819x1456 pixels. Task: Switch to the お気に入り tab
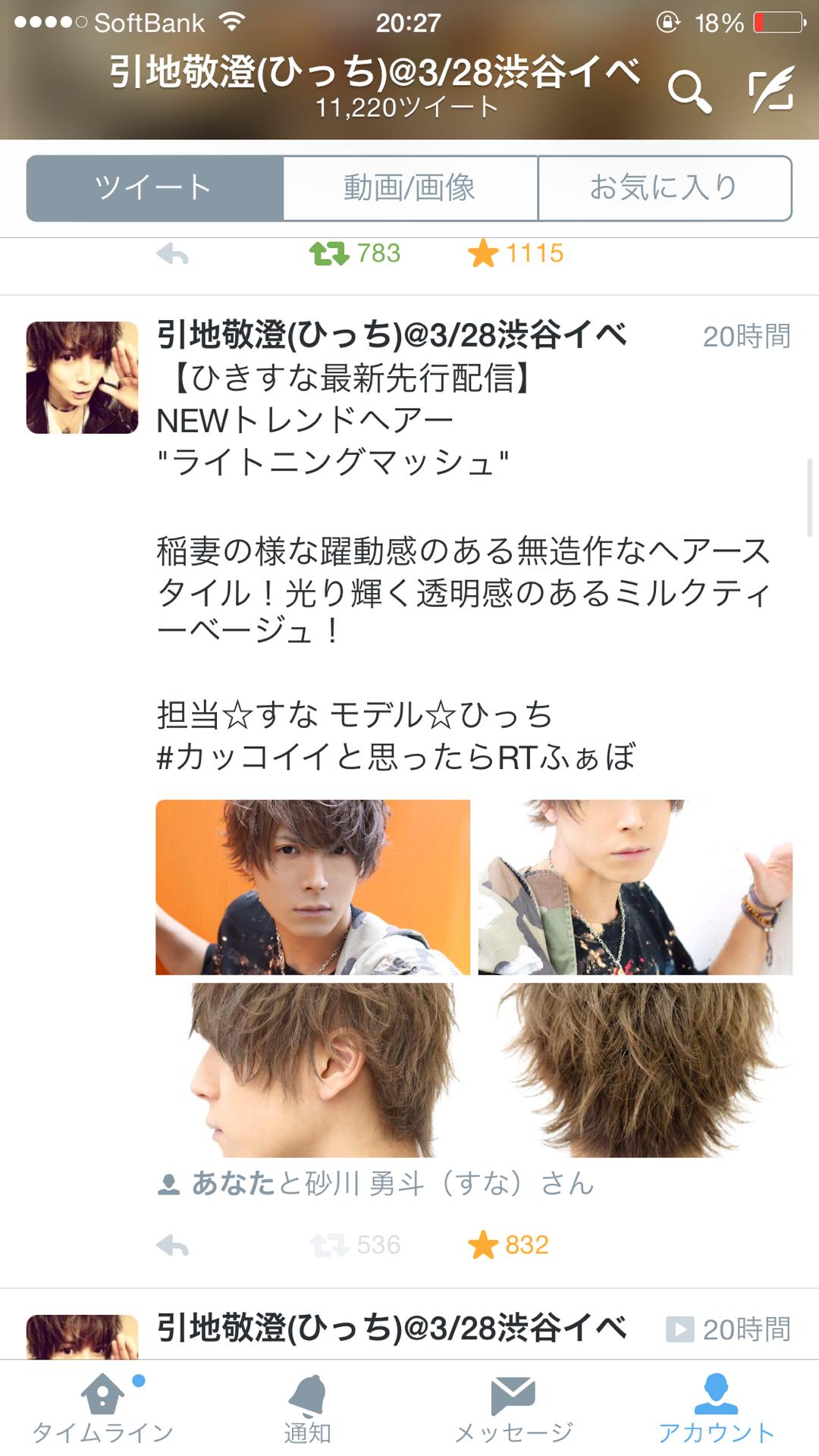(x=664, y=188)
